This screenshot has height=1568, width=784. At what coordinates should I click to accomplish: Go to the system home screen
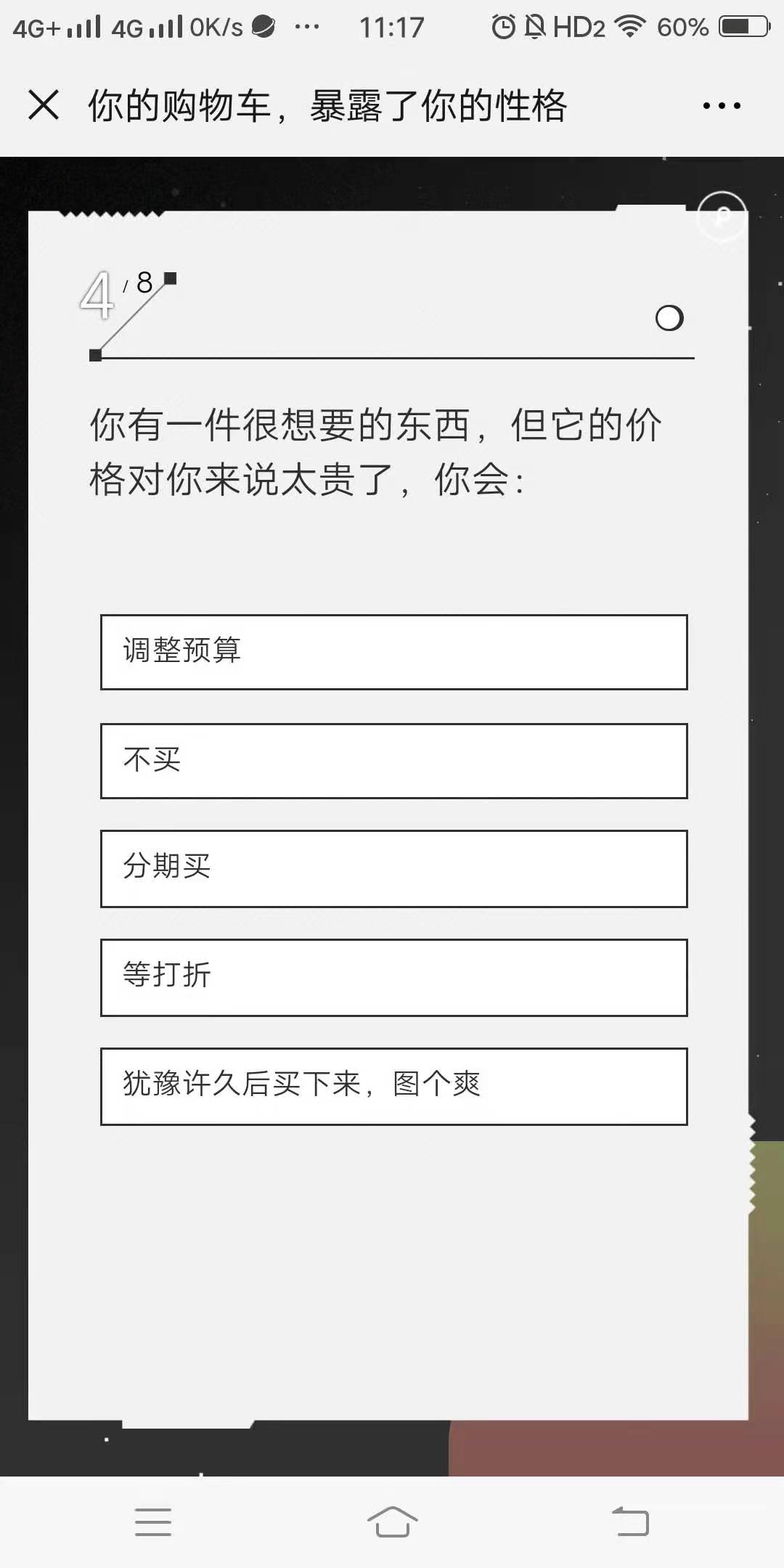pos(392,1522)
